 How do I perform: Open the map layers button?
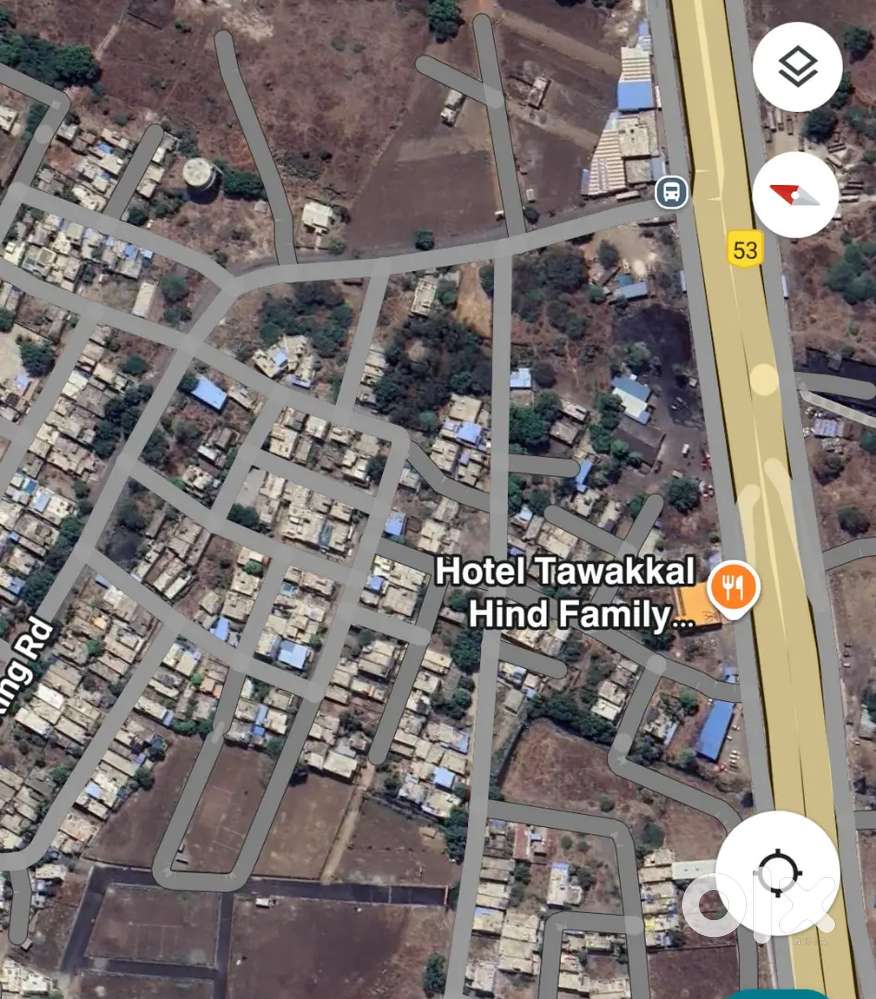pyautogui.click(x=797, y=67)
